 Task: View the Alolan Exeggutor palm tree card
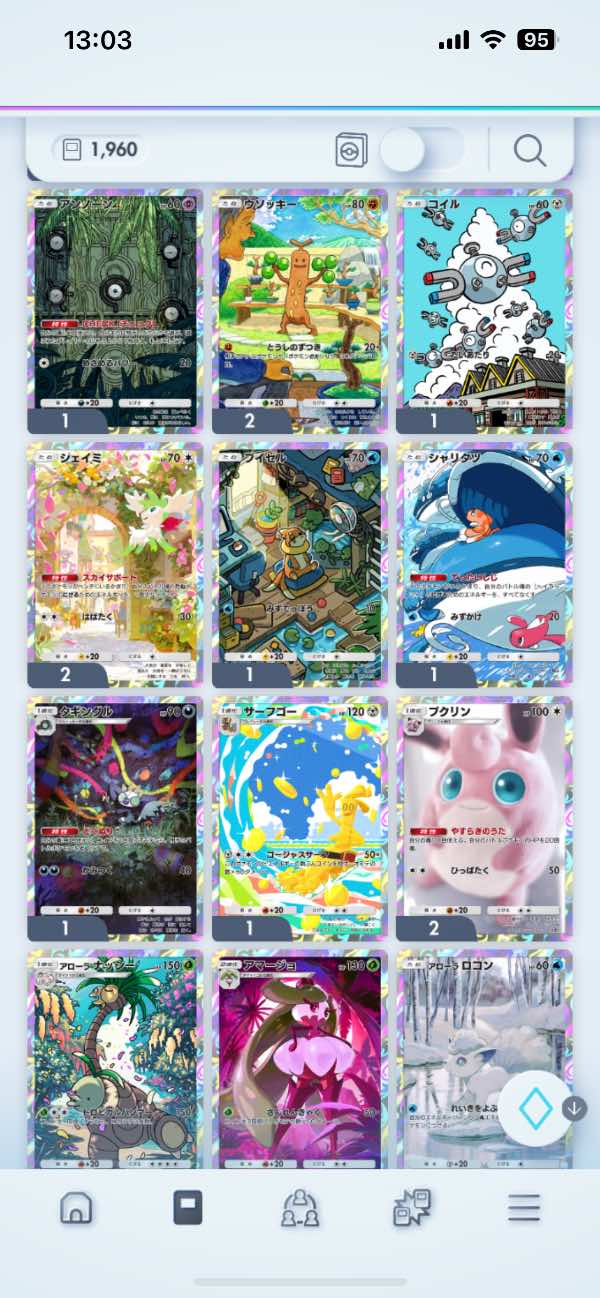tap(115, 1059)
